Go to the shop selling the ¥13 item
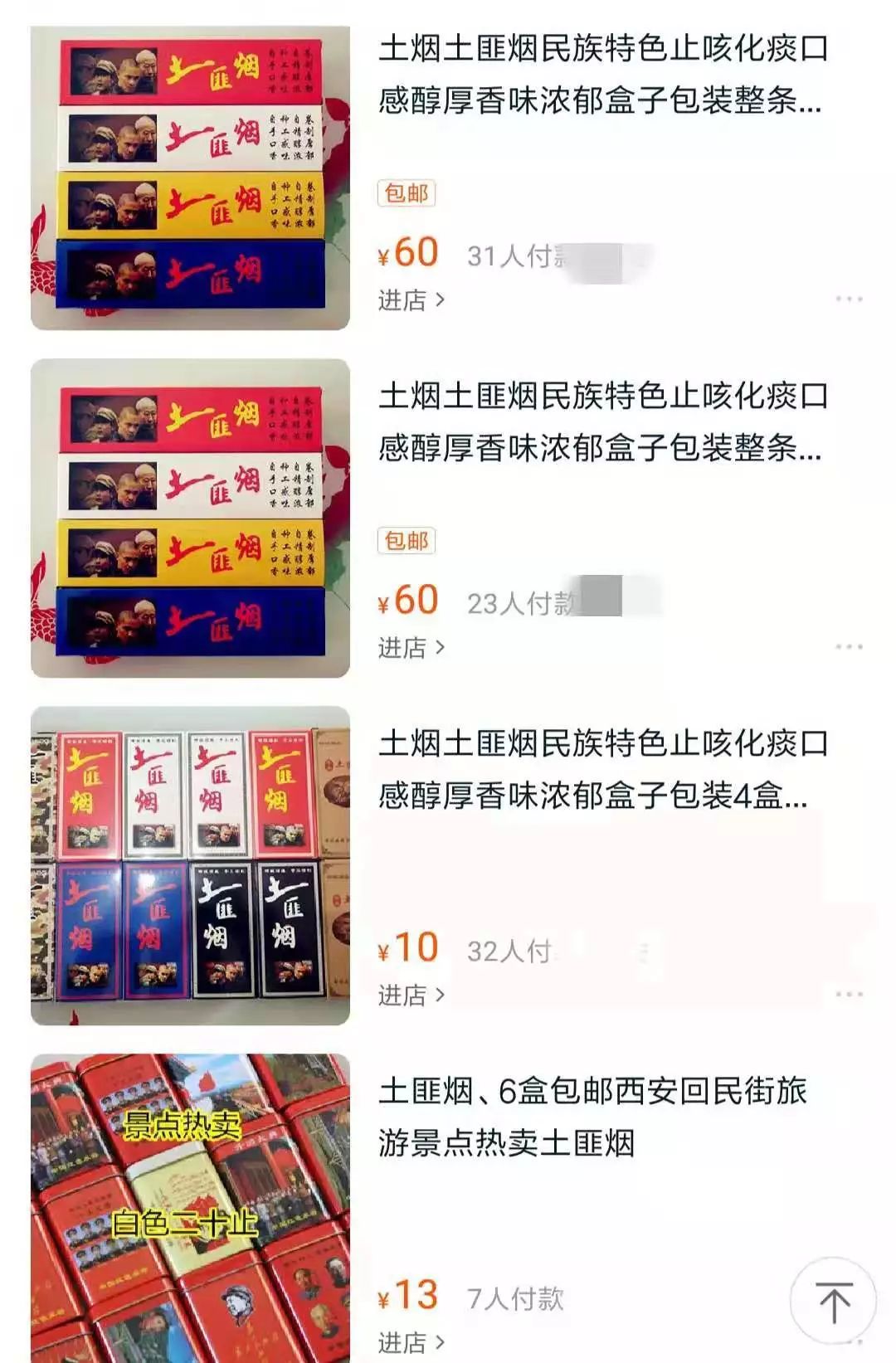The width and height of the screenshot is (896, 1363). (x=411, y=1341)
